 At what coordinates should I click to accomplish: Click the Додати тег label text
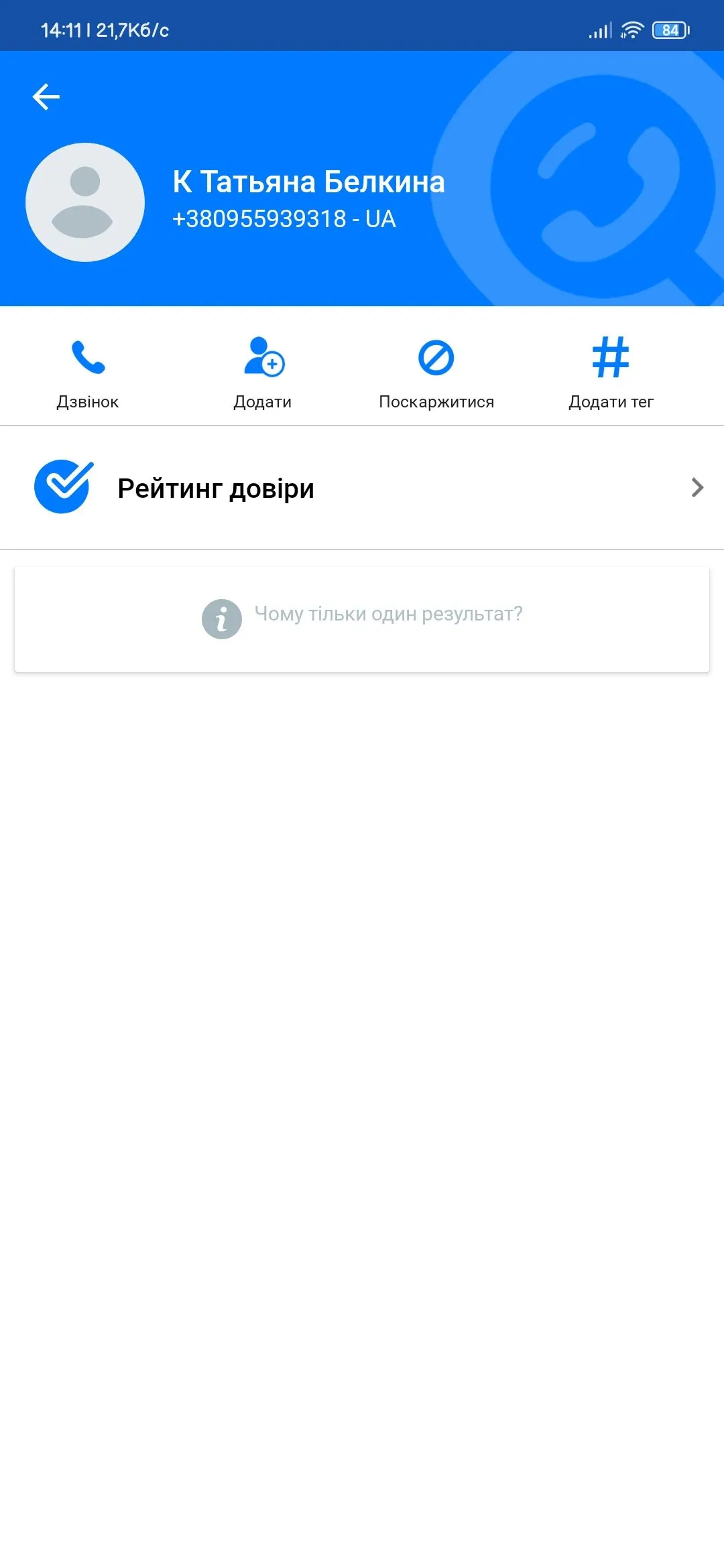point(612,401)
